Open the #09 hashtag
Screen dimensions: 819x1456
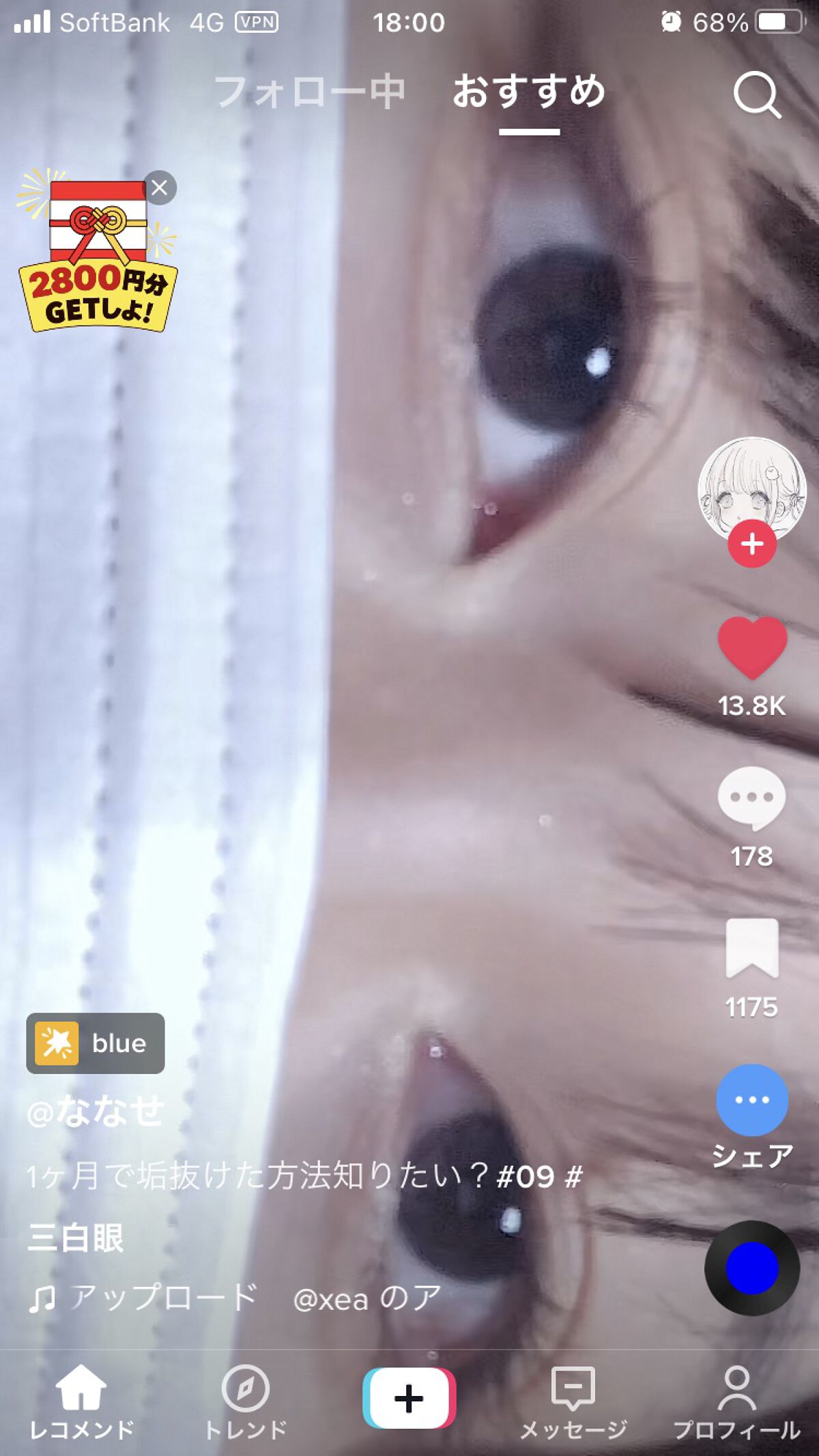coord(526,1177)
